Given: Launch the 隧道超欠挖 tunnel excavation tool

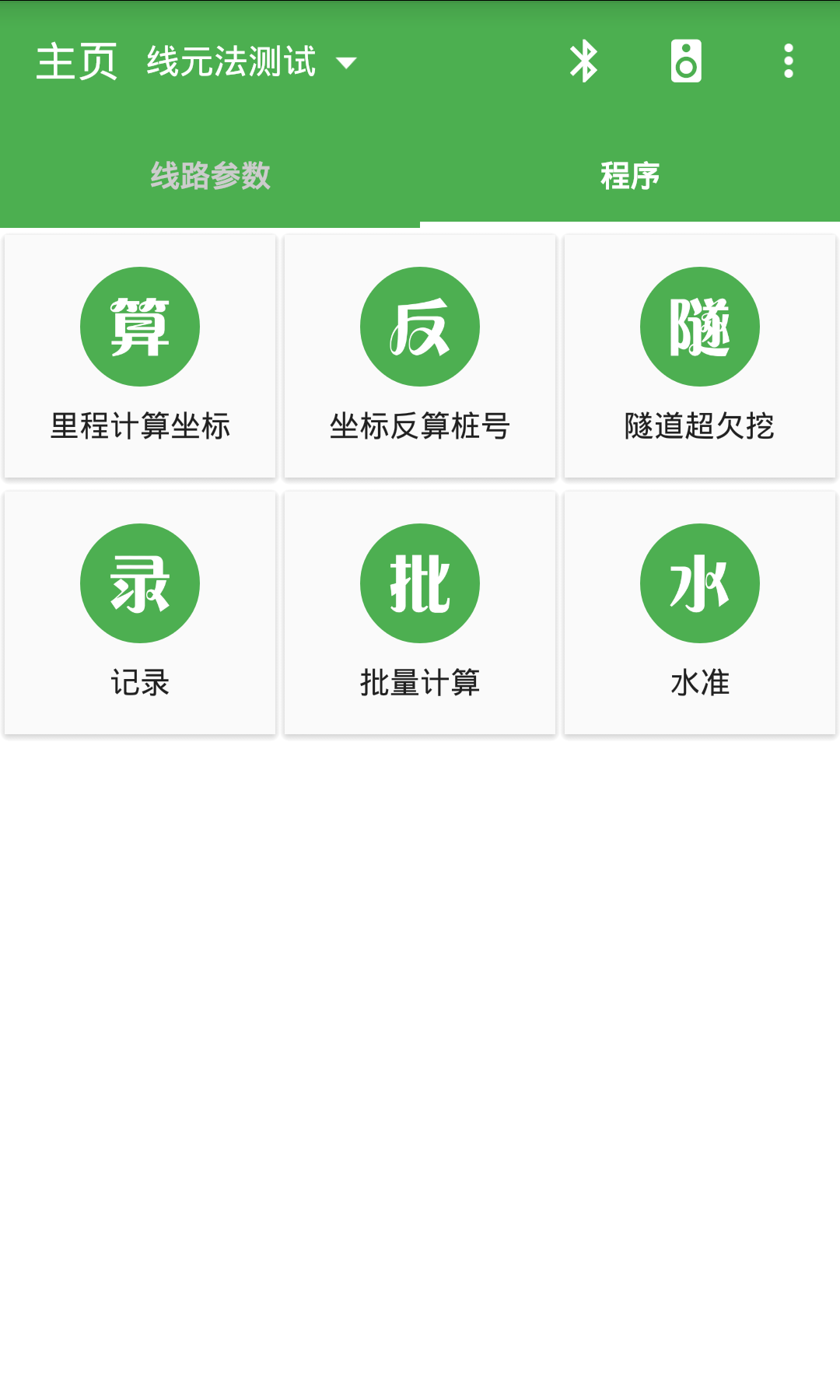Looking at the screenshot, I should tap(699, 354).
